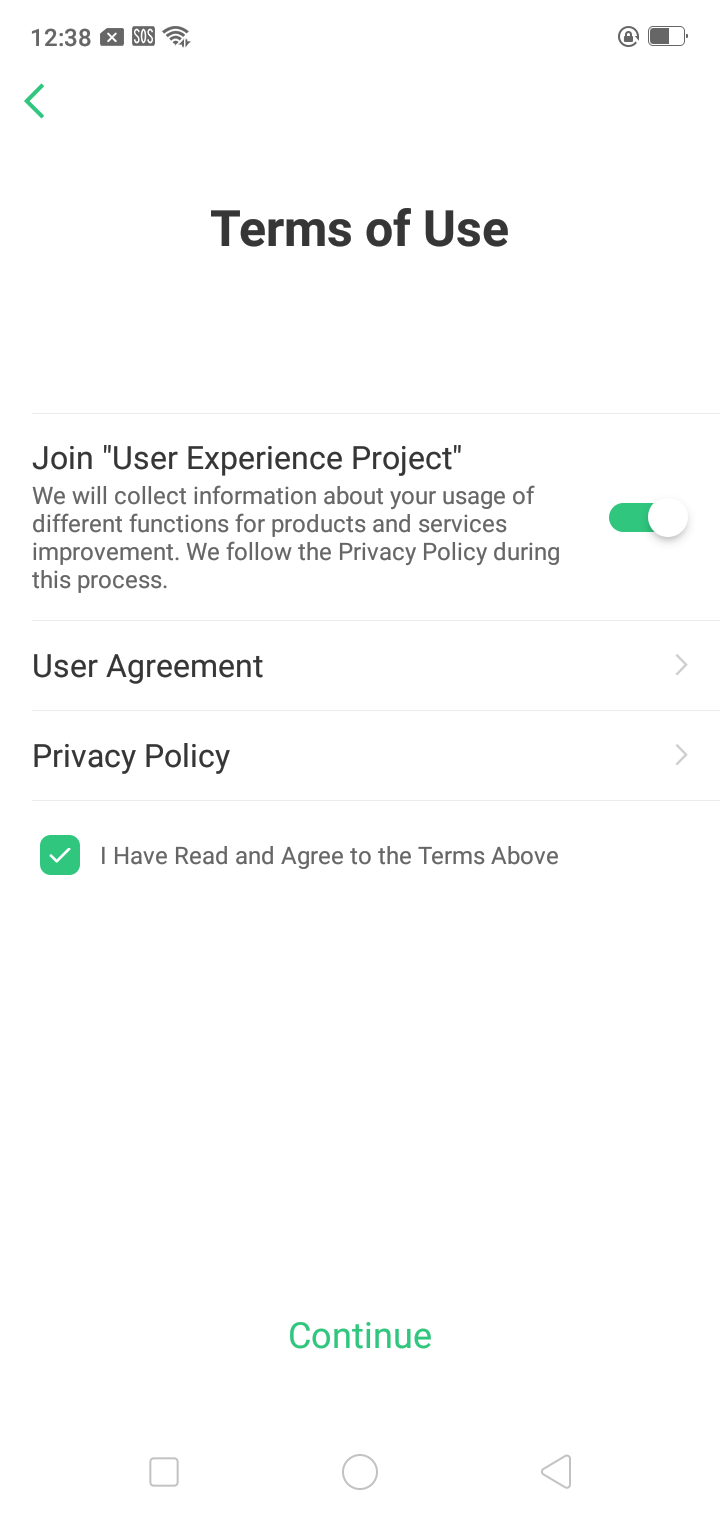This screenshot has width=720, height=1520.
Task: Go back using the green arrow
Action: point(35,101)
